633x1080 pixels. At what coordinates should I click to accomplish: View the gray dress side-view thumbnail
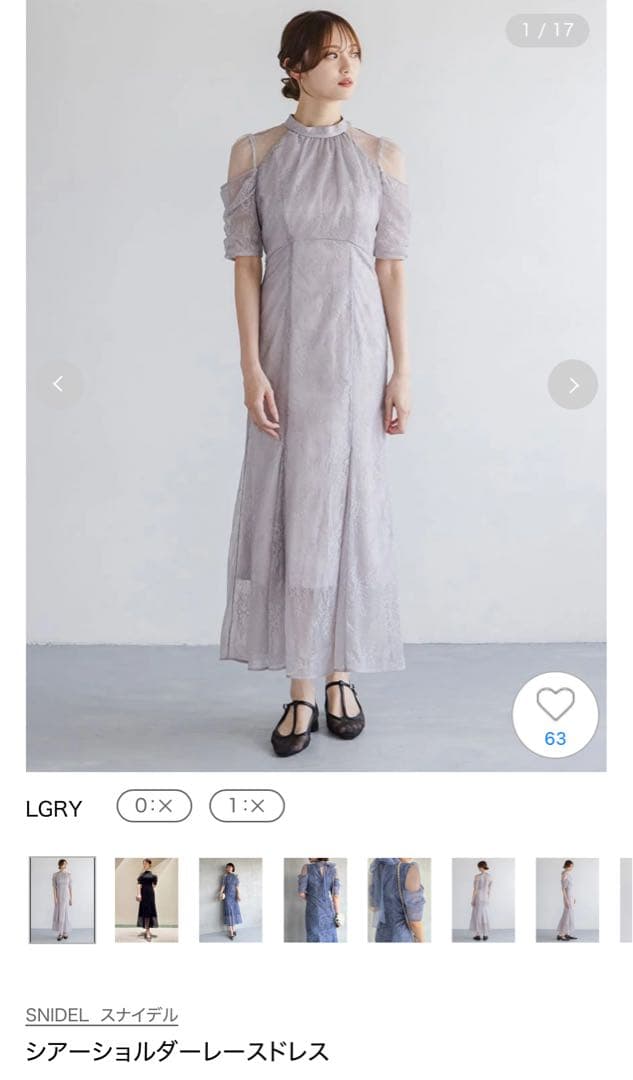(567, 899)
